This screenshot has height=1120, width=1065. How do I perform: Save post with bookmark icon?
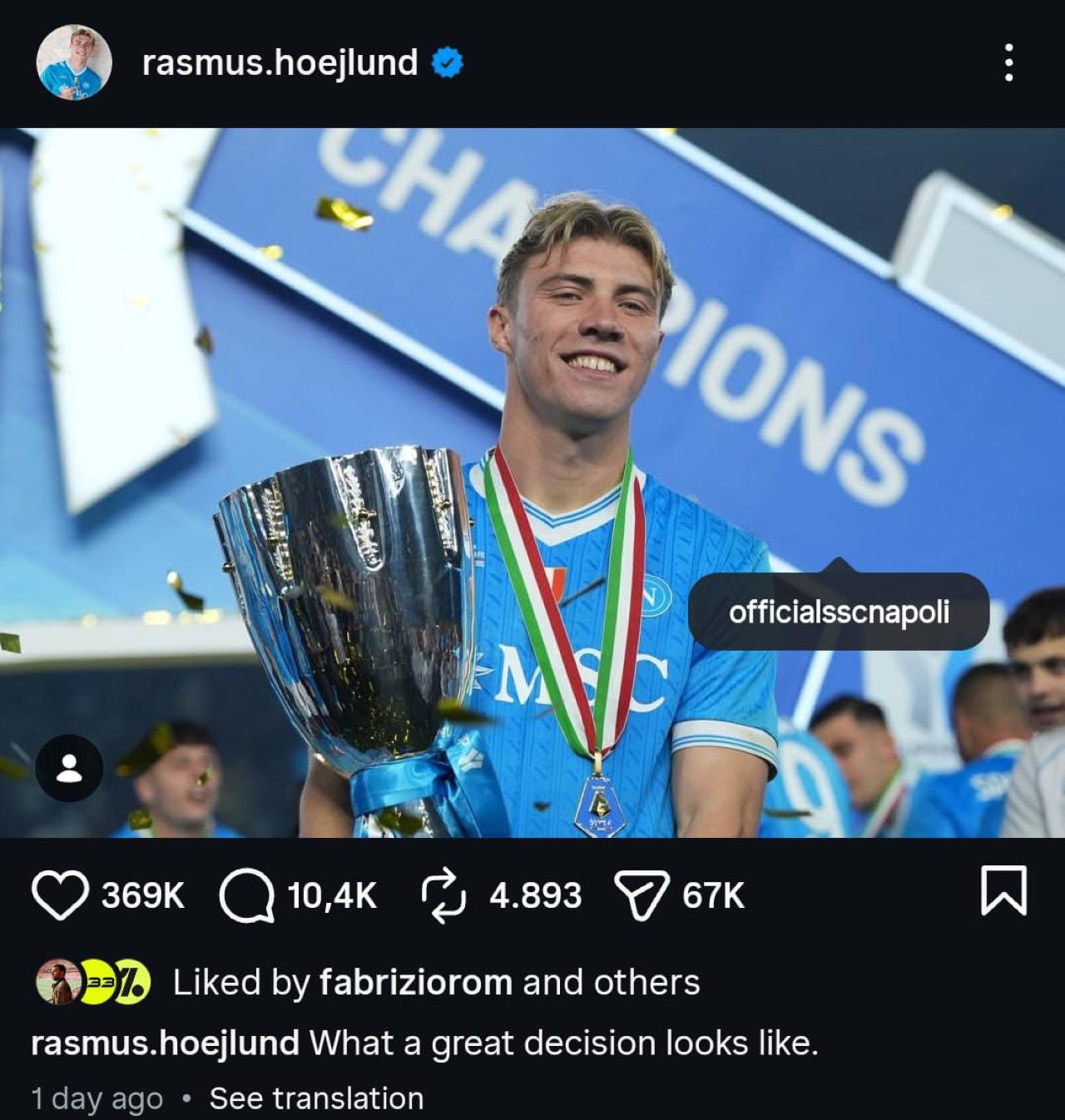(x=1003, y=890)
